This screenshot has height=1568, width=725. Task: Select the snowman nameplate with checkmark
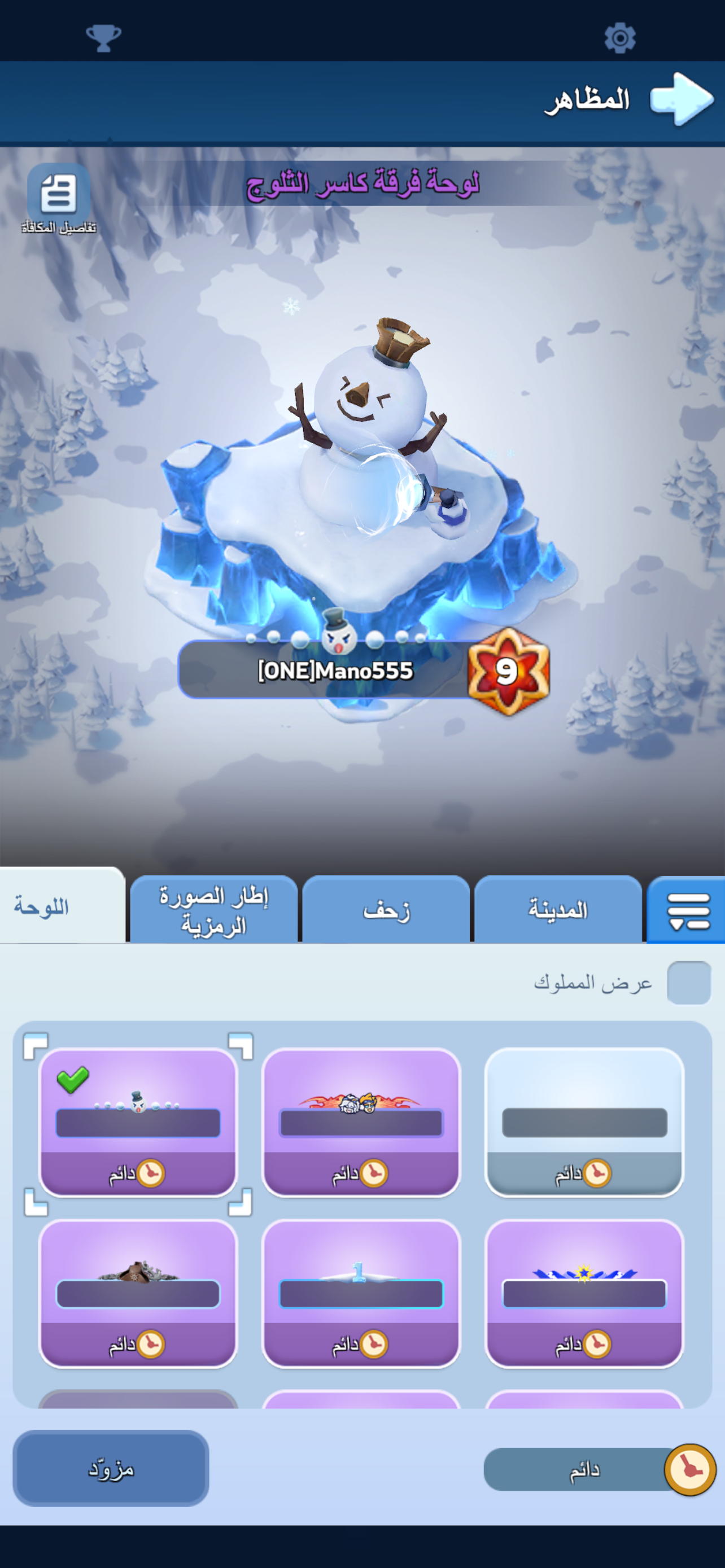click(x=138, y=1123)
